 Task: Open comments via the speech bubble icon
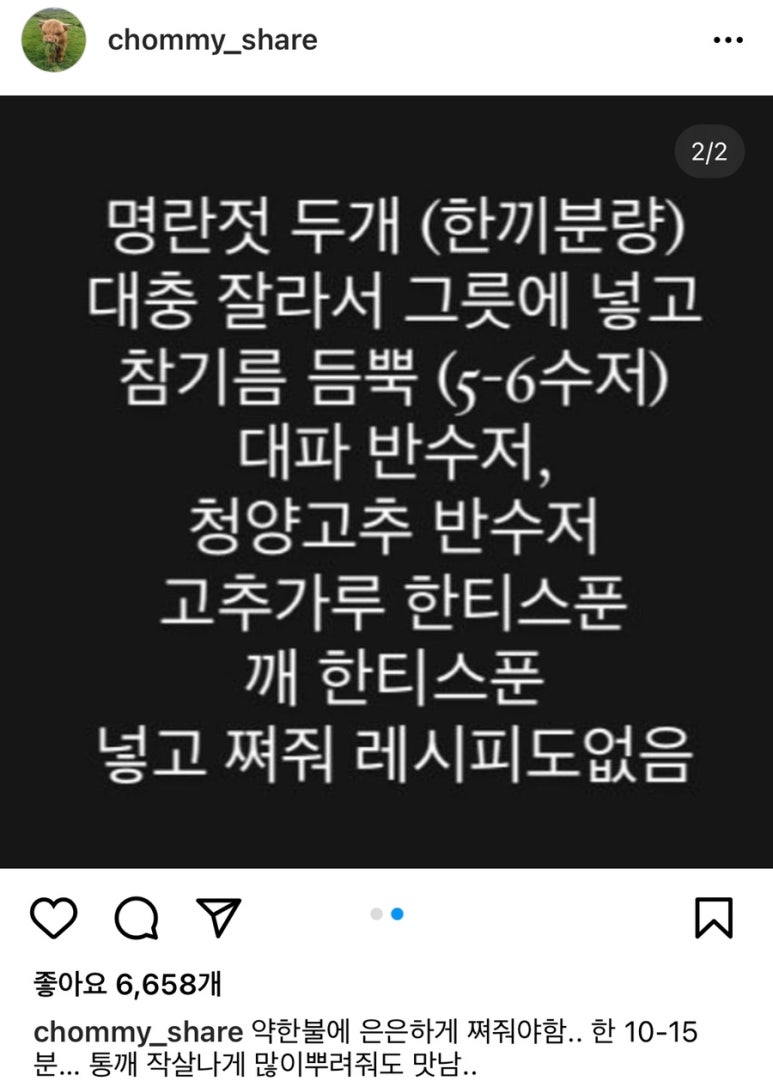point(137,916)
